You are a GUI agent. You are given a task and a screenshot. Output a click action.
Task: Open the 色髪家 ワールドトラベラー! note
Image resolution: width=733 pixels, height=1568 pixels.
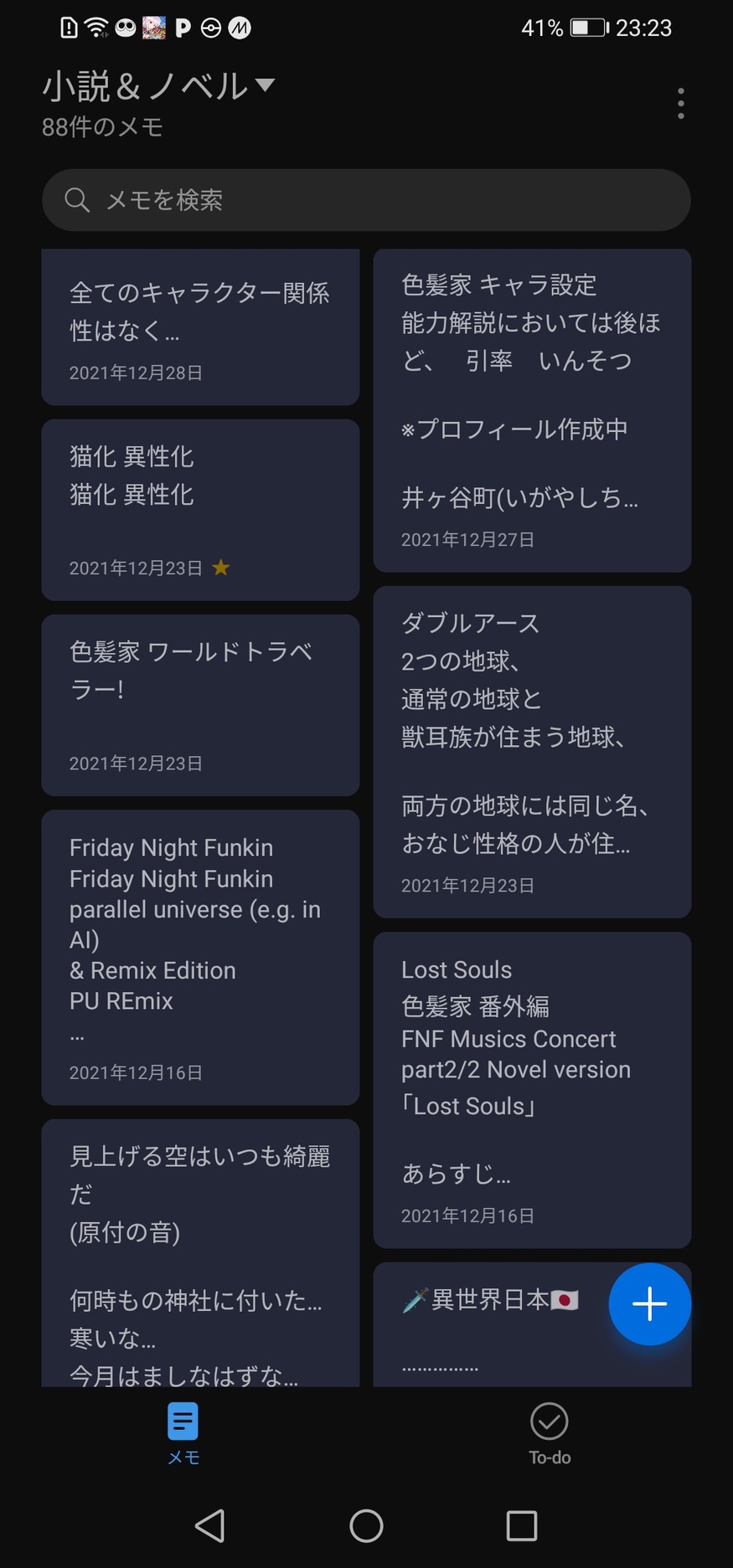click(x=200, y=705)
